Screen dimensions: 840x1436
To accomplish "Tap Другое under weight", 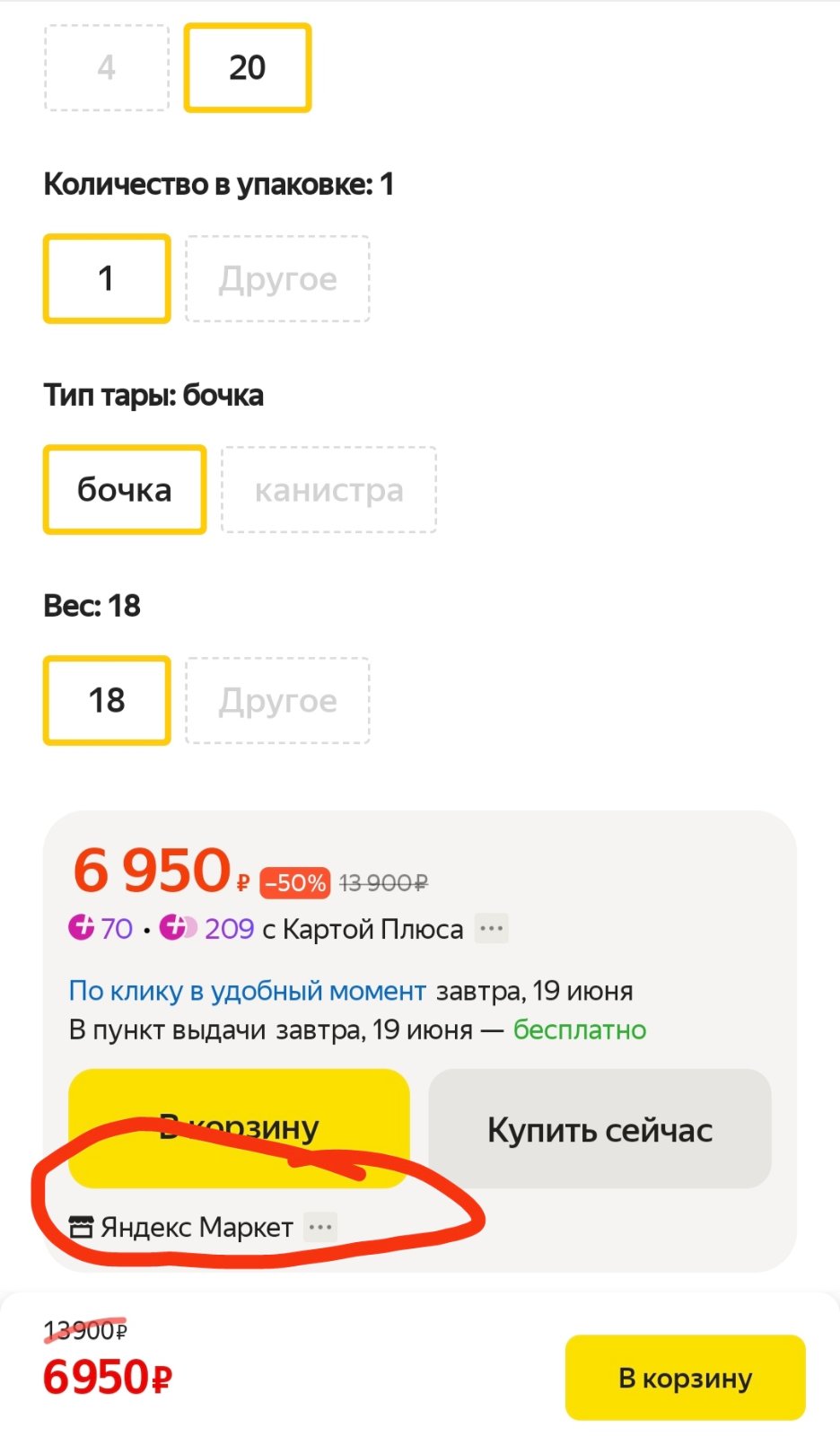I will 277,700.
